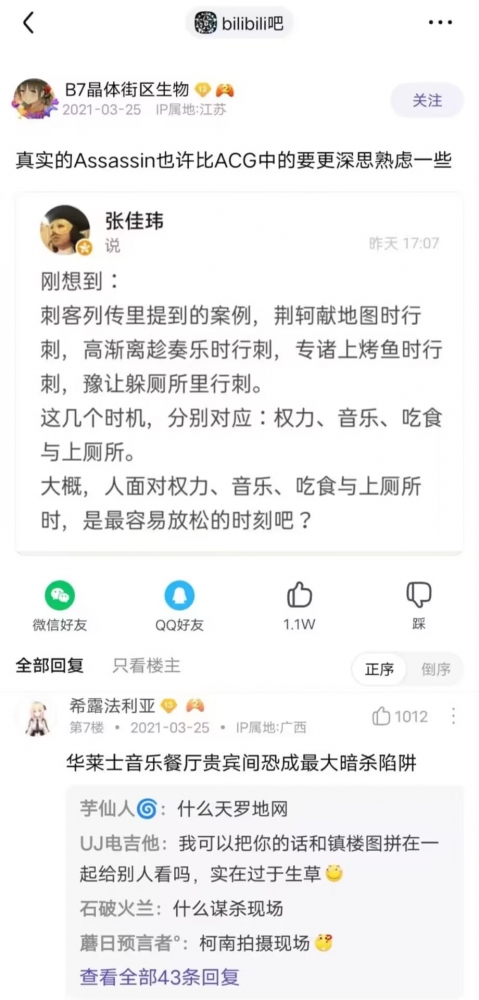479x1000 pixels.
Task: Show only 只看楼主 replies
Action: click(147, 666)
